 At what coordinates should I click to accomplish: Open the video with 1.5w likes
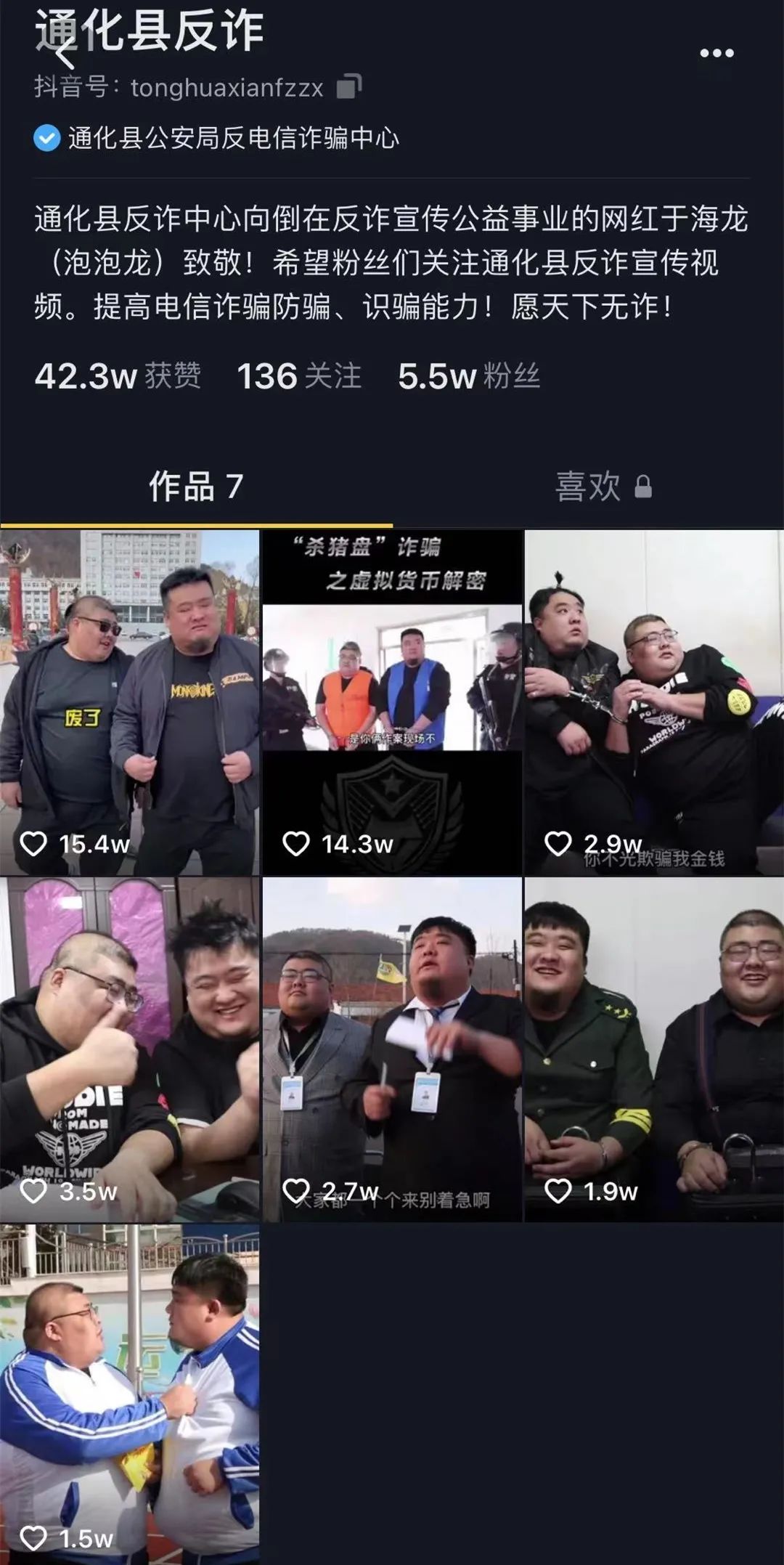129,1394
